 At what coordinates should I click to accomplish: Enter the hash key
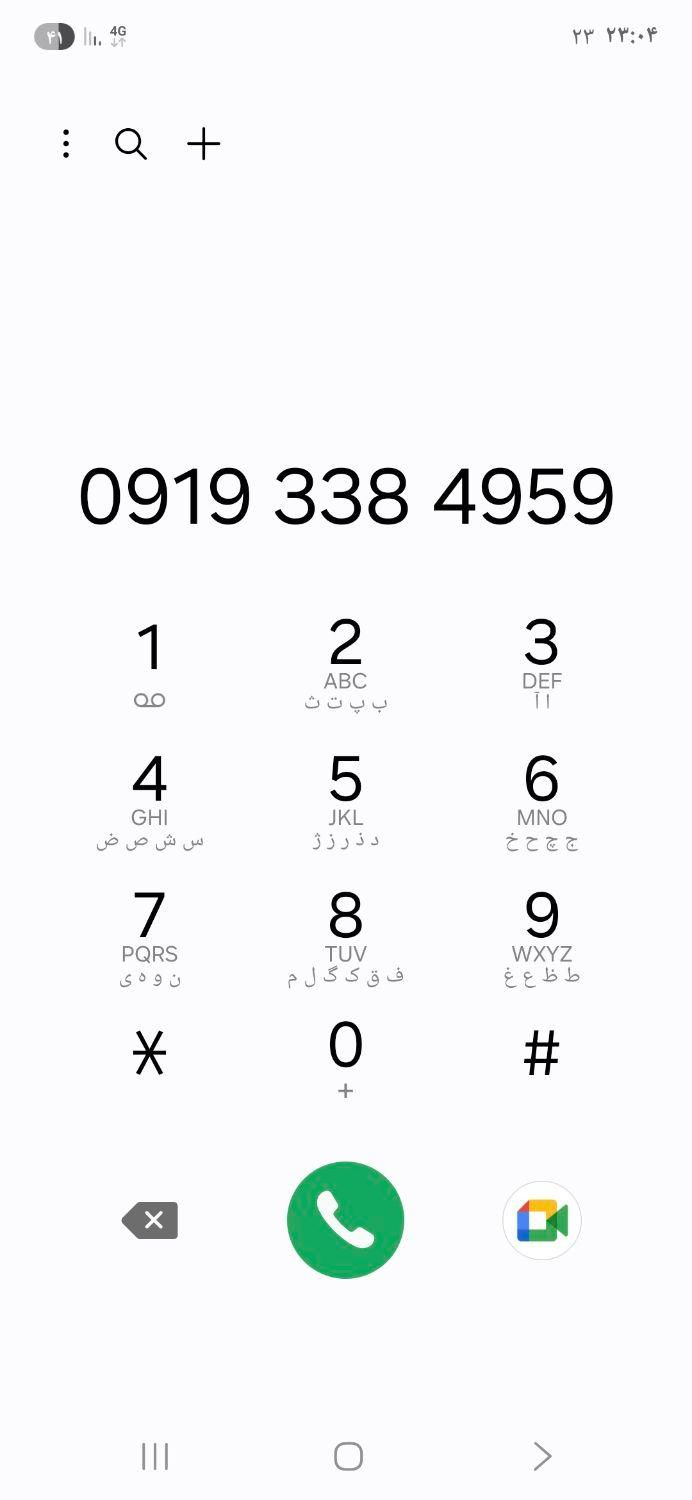541,1053
